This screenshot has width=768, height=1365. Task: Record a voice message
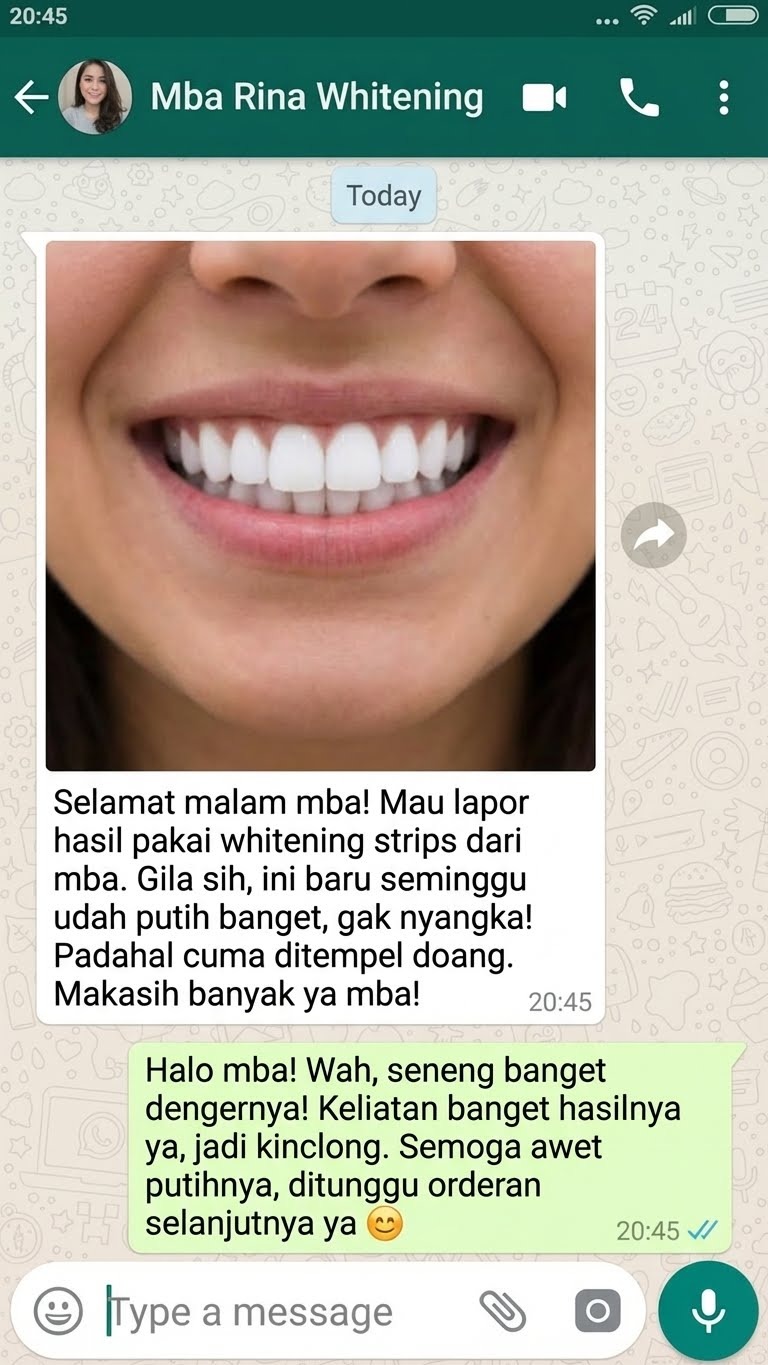[x=708, y=1311]
